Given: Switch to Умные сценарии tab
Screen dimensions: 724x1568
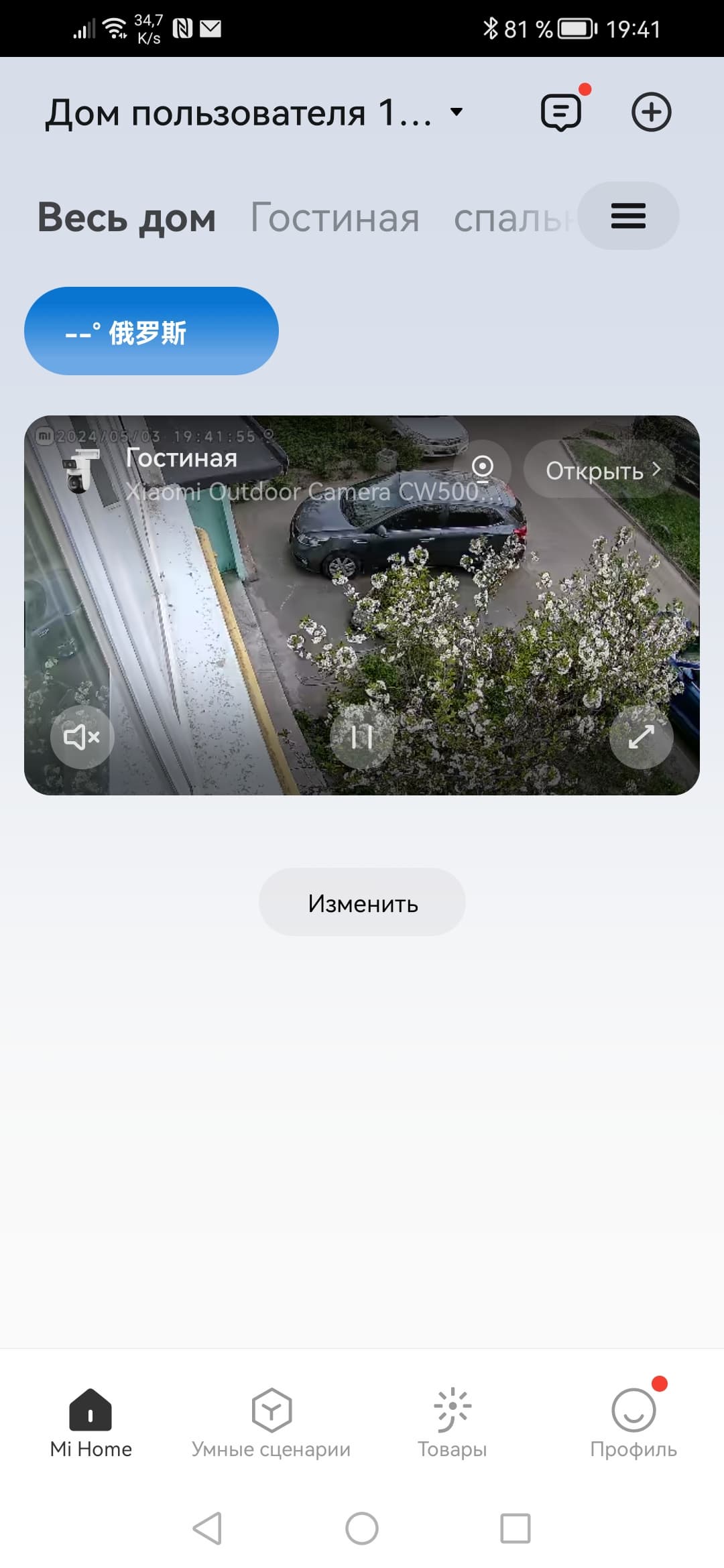Looking at the screenshot, I should 271,1422.
